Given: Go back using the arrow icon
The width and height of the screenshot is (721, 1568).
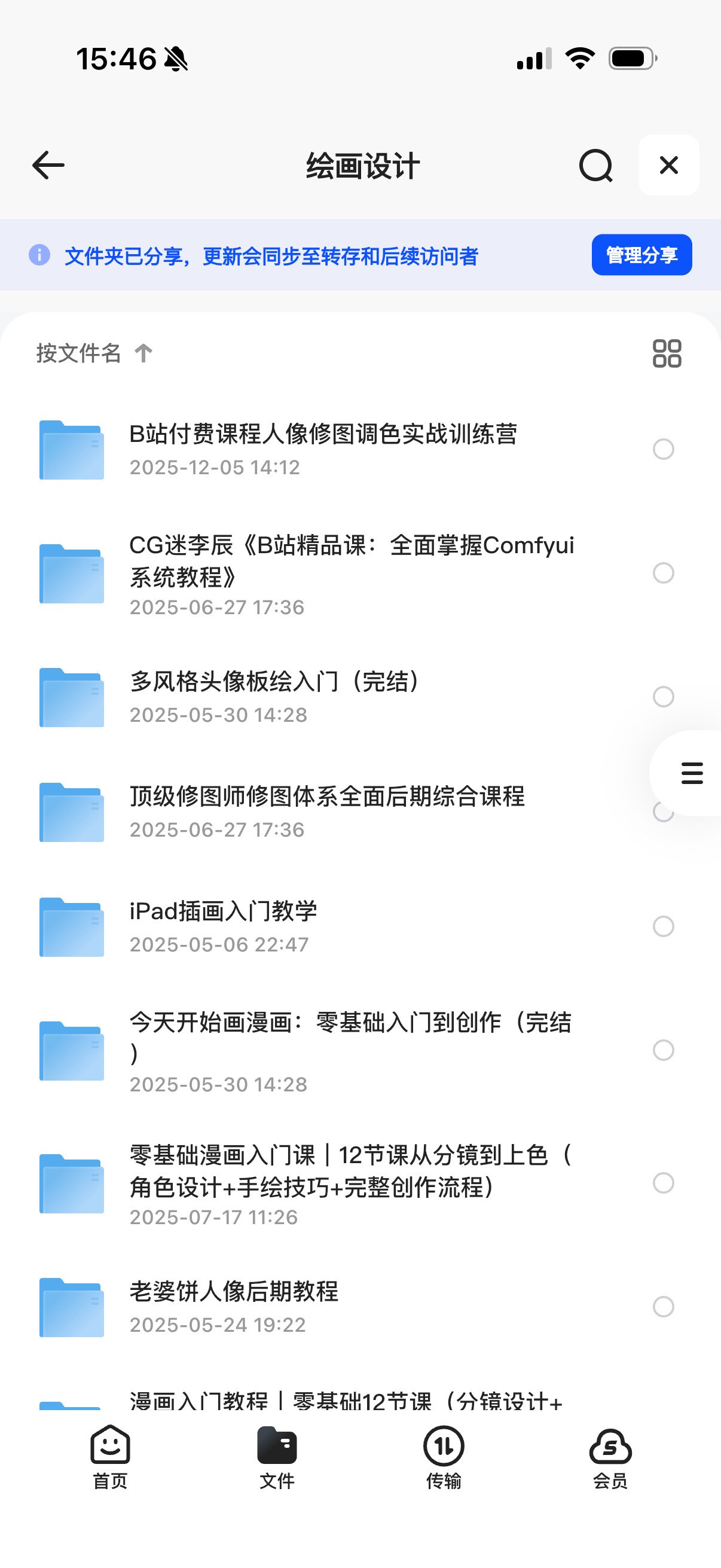Looking at the screenshot, I should pos(48,165).
